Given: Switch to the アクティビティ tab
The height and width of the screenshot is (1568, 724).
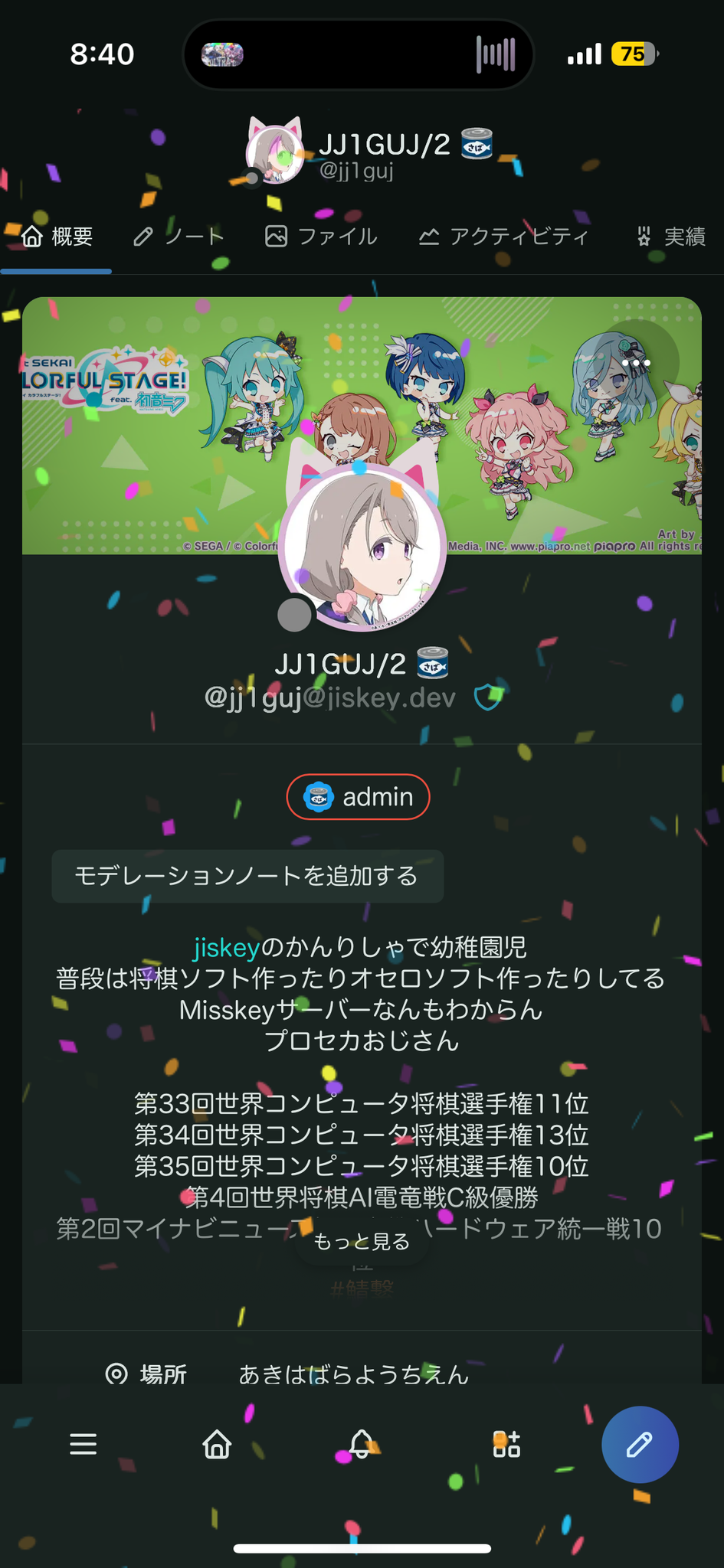Looking at the screenshot, I should pos(503,237).
